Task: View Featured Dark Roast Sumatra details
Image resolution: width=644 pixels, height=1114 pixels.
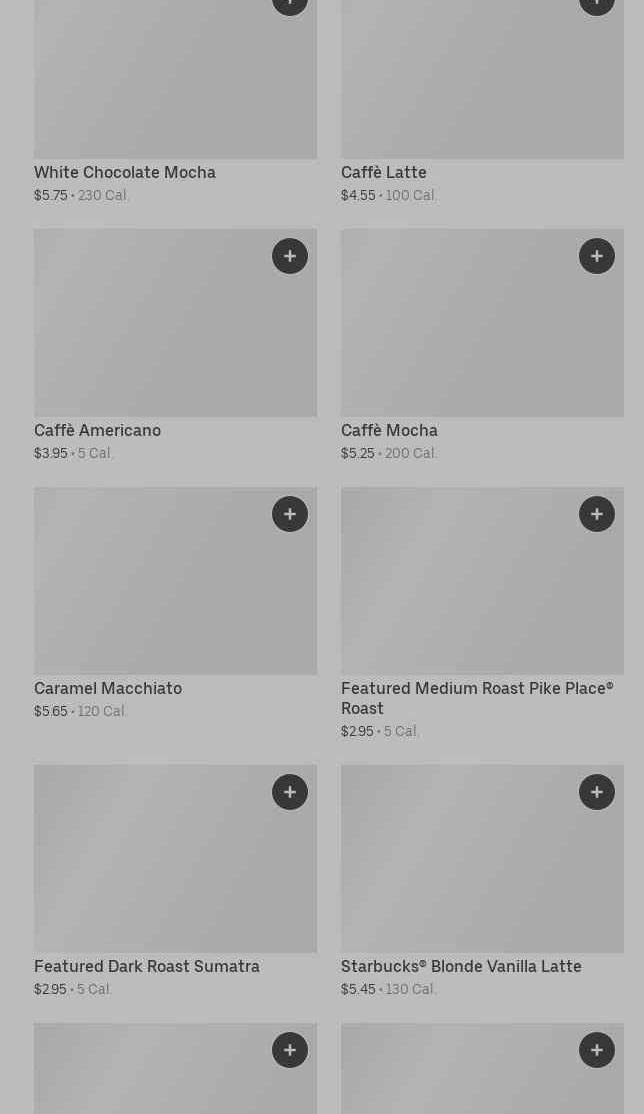Action: tap(176, 881)
